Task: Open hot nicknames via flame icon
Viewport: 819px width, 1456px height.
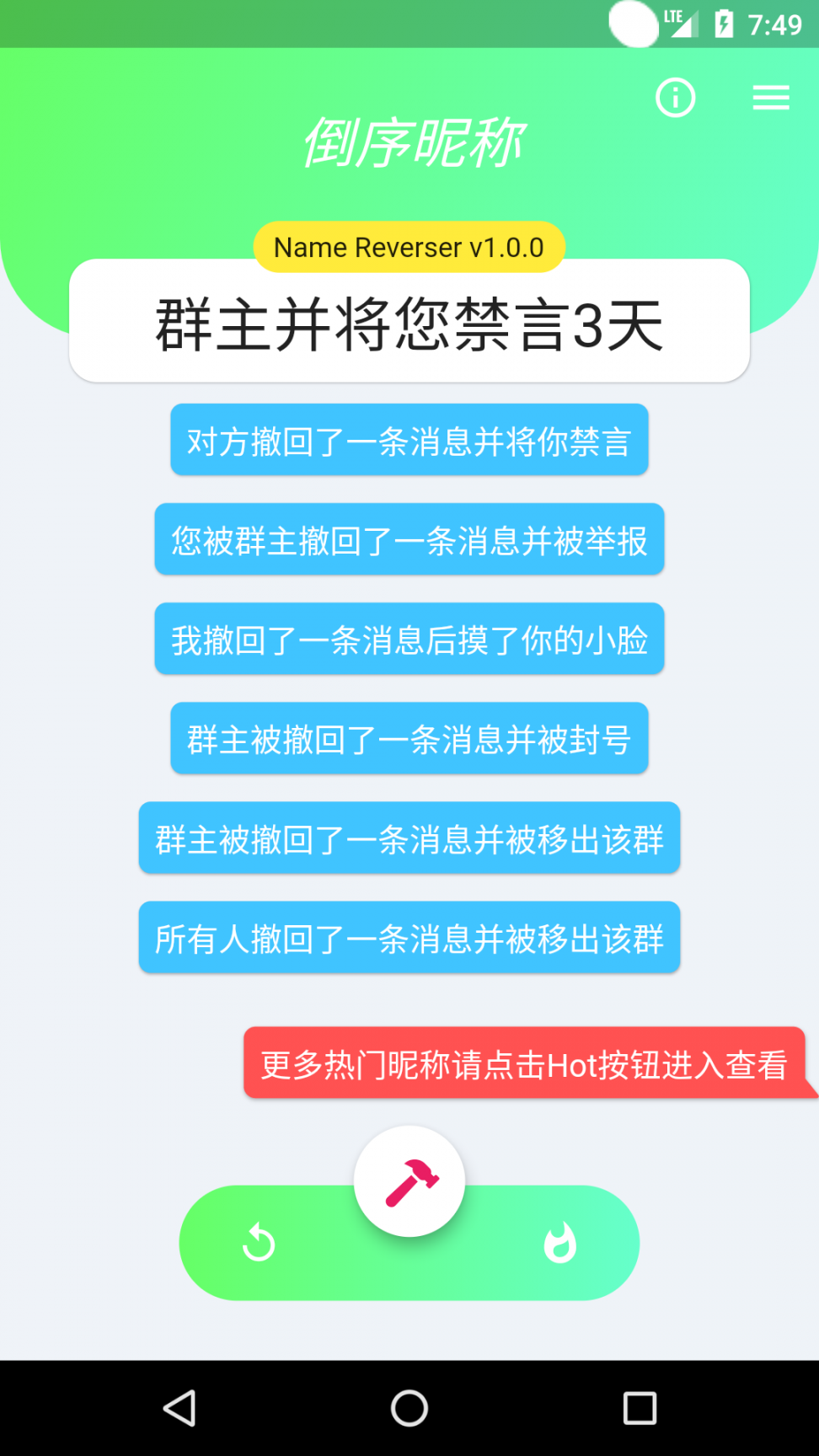Action: pos(559,1244)
